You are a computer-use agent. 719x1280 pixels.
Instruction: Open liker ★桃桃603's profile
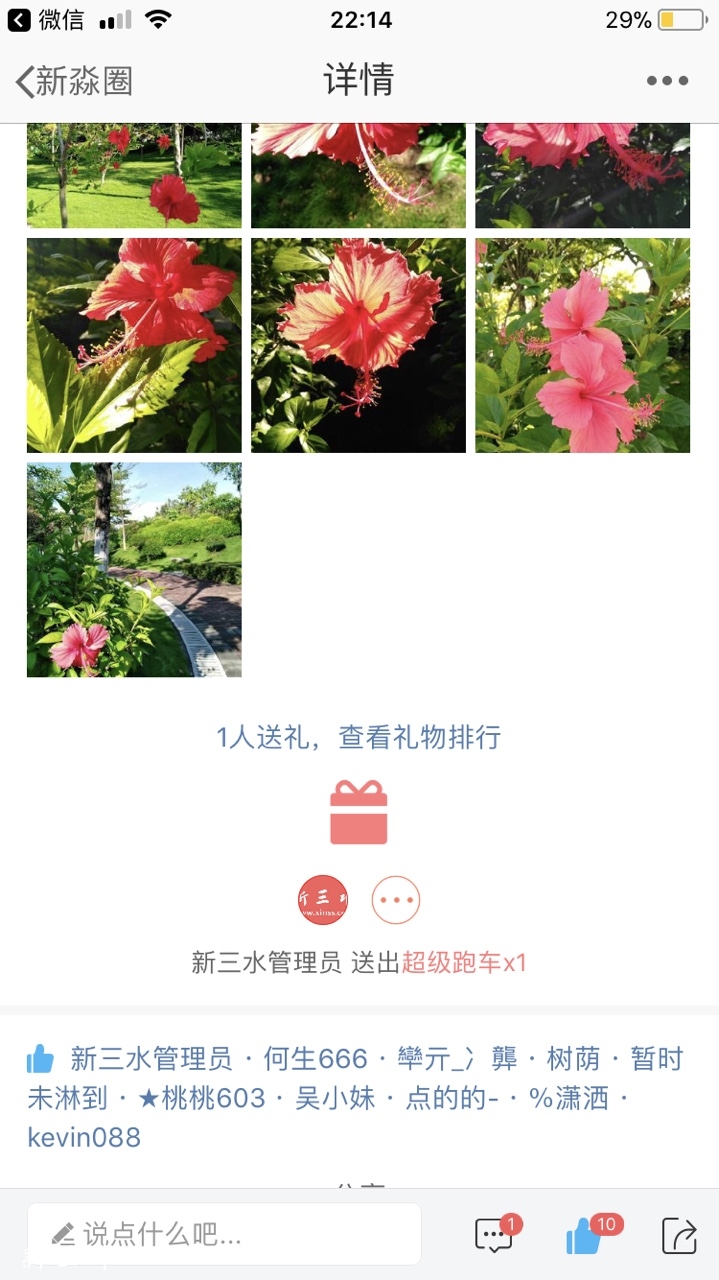[x=201, y=1098]
